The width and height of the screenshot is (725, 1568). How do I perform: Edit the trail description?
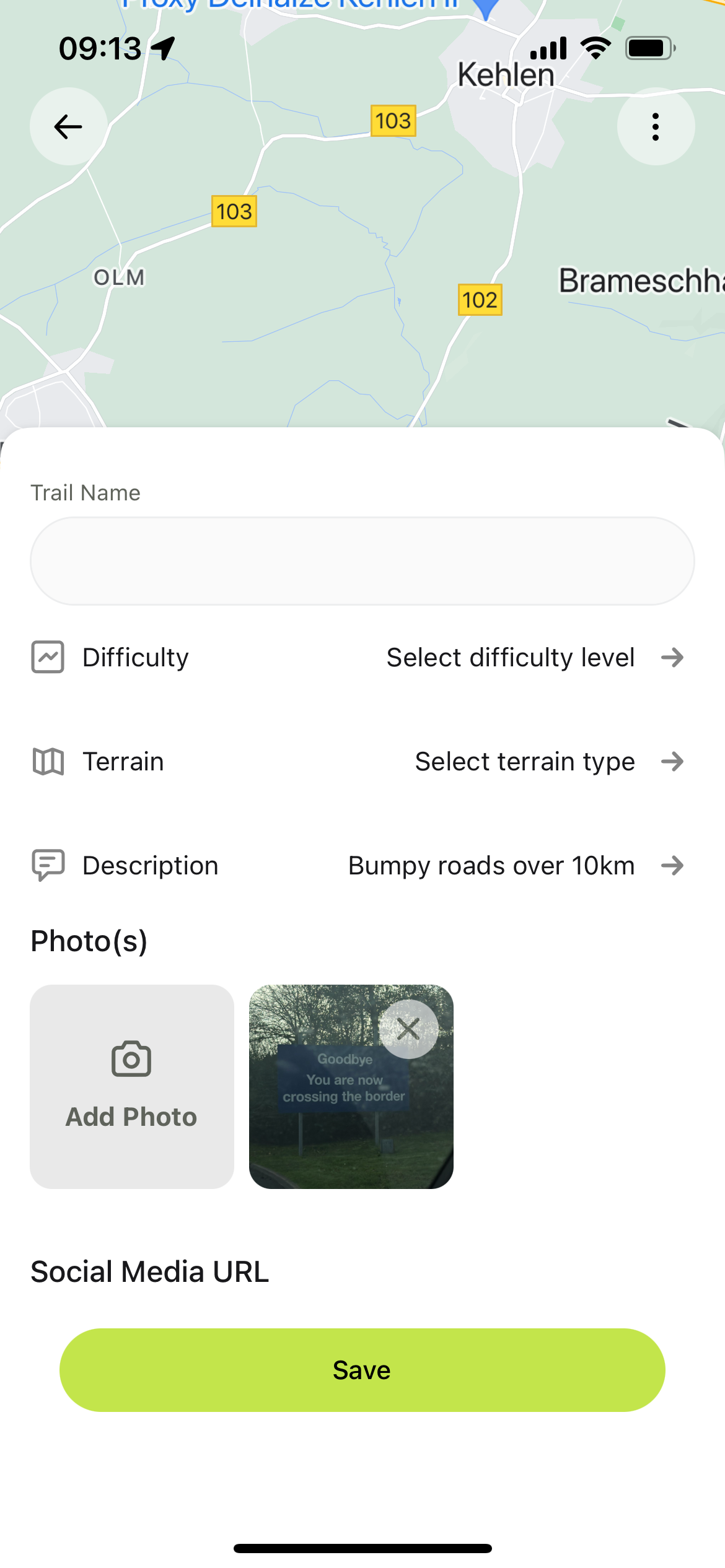coord(514,866)
